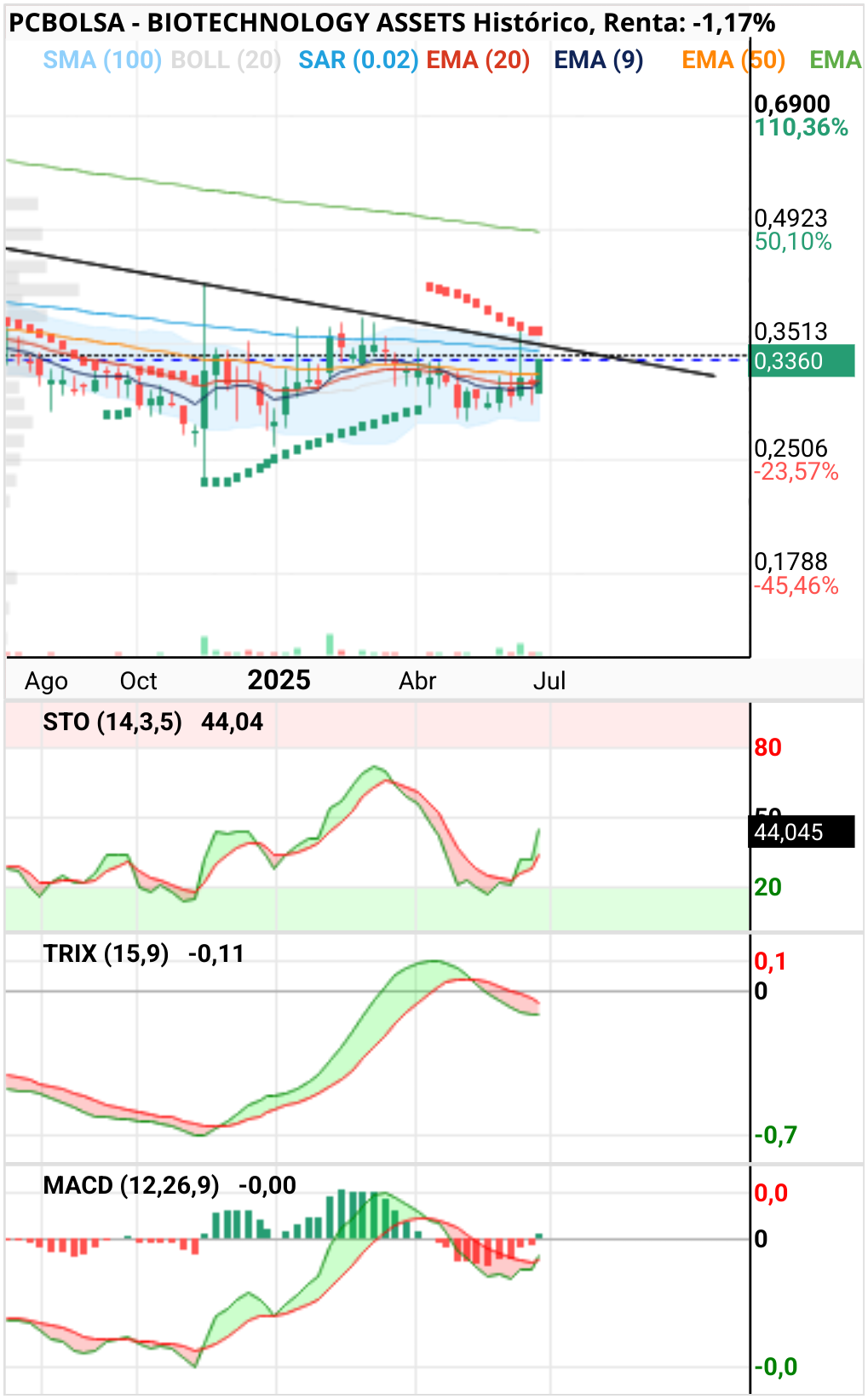Toggle the EMA (50) indicator legend
This screenshot has width=868, height=1399.
[x=733, y=60]
